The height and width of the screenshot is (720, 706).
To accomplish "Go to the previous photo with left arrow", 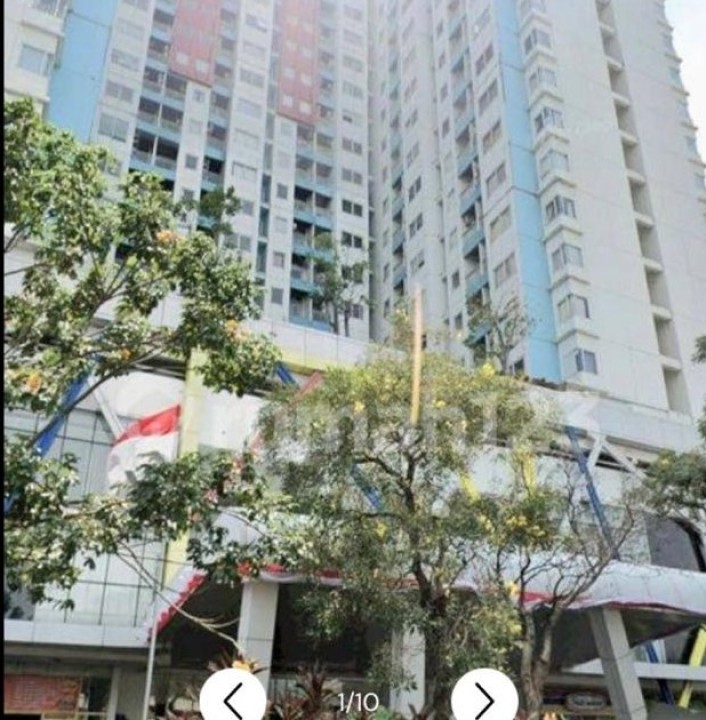I will (233, 699).
